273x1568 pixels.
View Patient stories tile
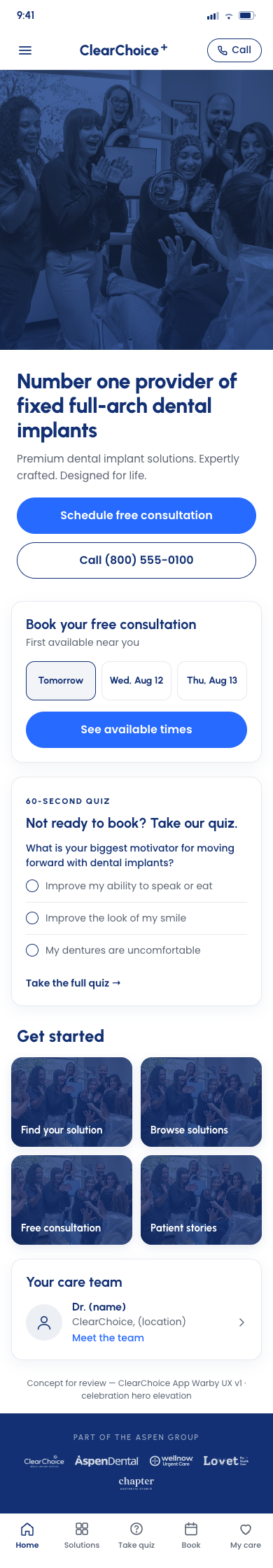pos(201,1200)
